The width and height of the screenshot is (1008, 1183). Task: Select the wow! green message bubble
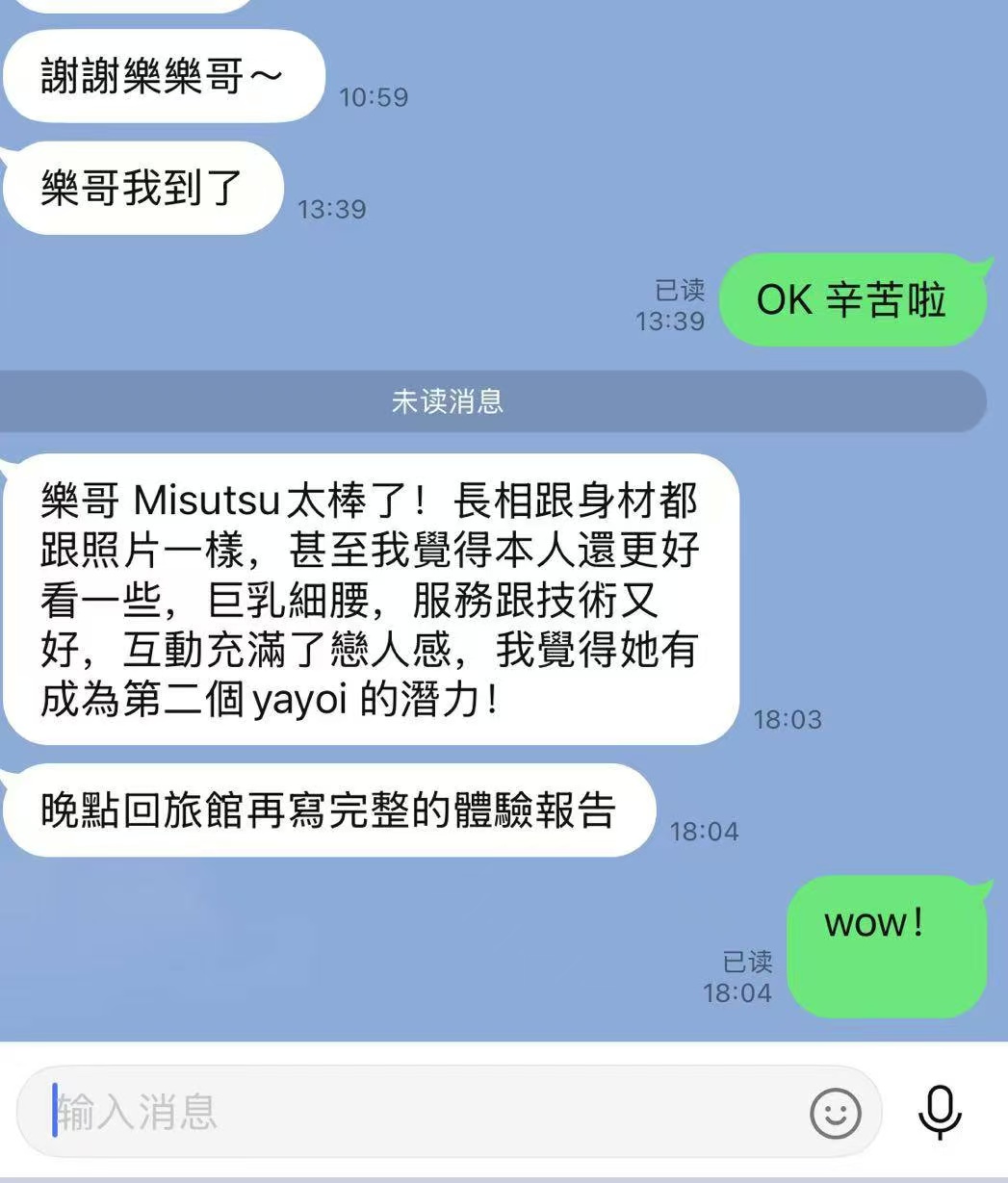tap(886, 949)
